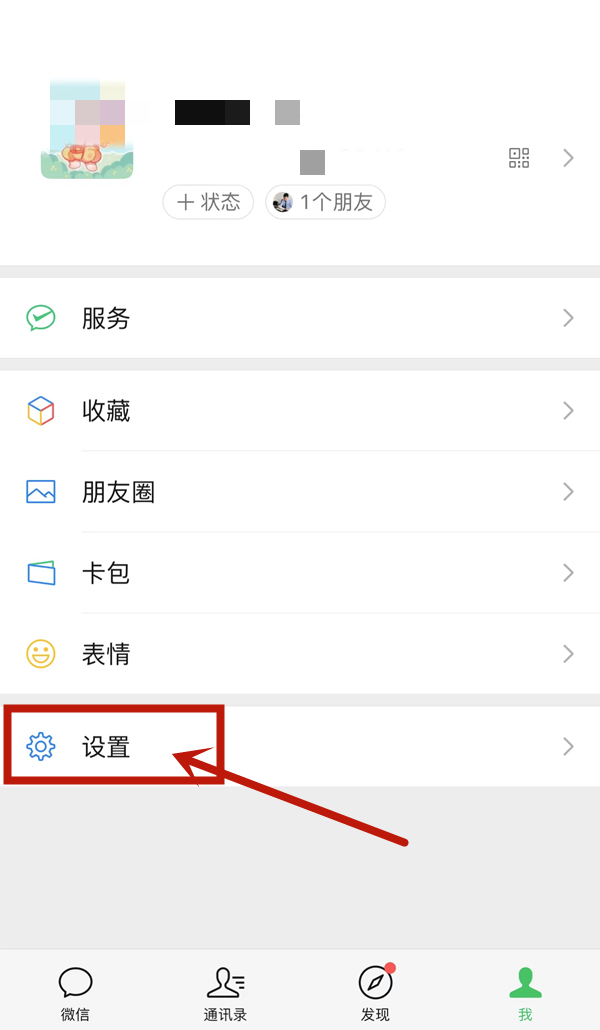The width and height of the screenshot is (600, 1030).
Task: Tap the 状态 add status chip
Action: pyautogui.click(x=208, y=202)
